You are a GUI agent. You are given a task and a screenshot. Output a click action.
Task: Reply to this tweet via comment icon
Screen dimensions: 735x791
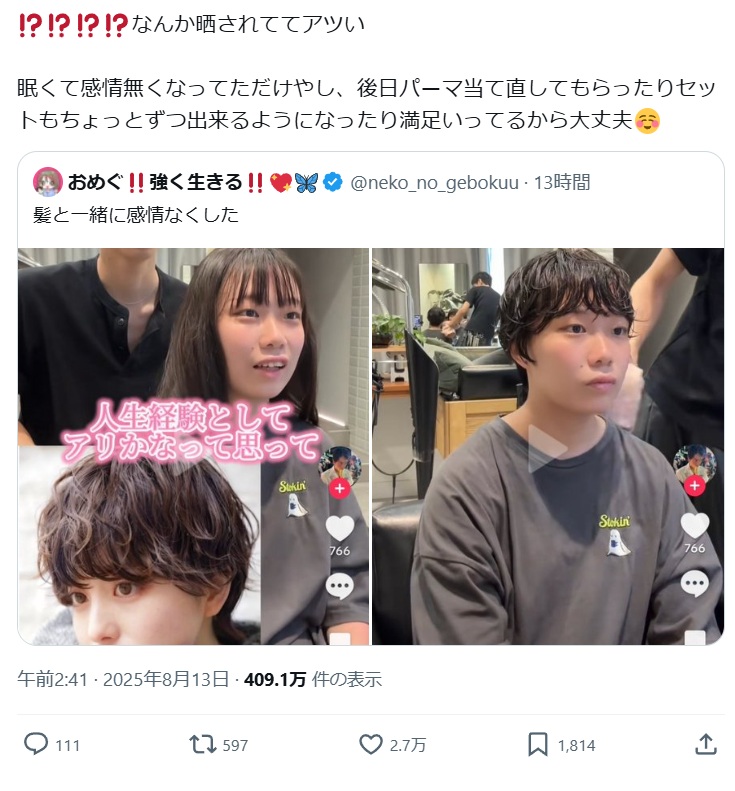coord(37,744)
